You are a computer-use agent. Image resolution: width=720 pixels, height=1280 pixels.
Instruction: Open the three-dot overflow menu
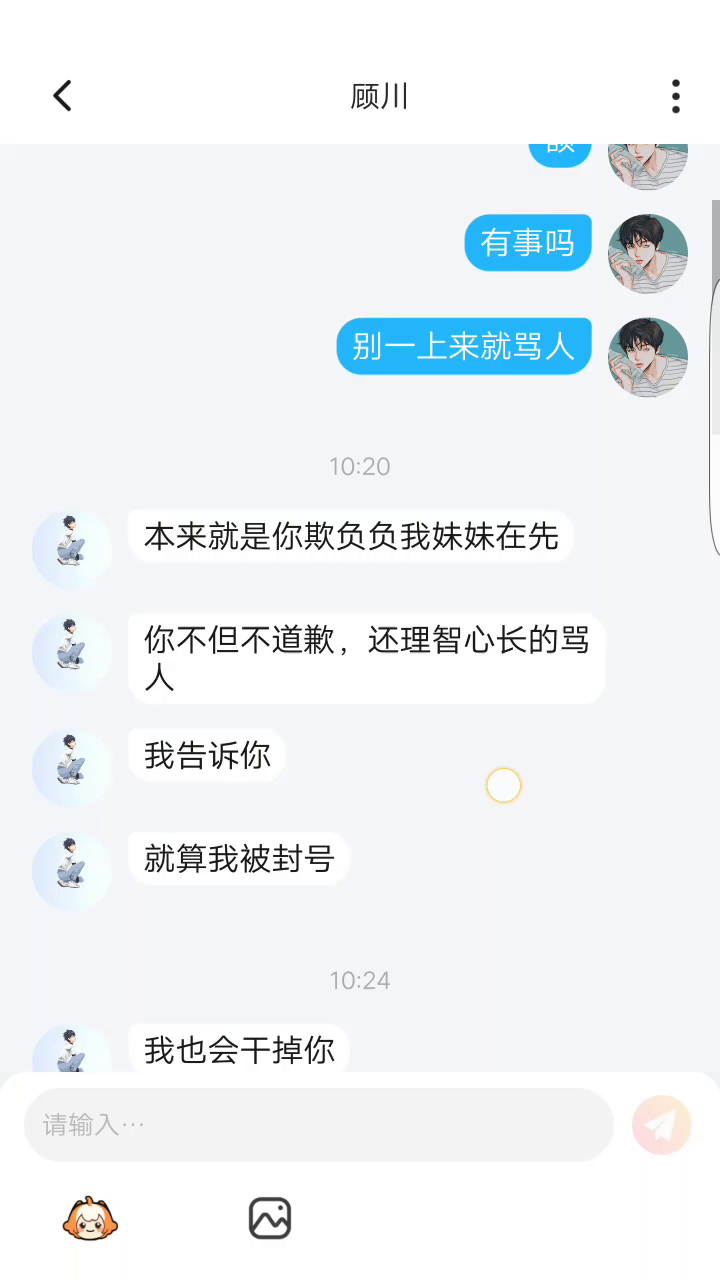click(676, 96)
